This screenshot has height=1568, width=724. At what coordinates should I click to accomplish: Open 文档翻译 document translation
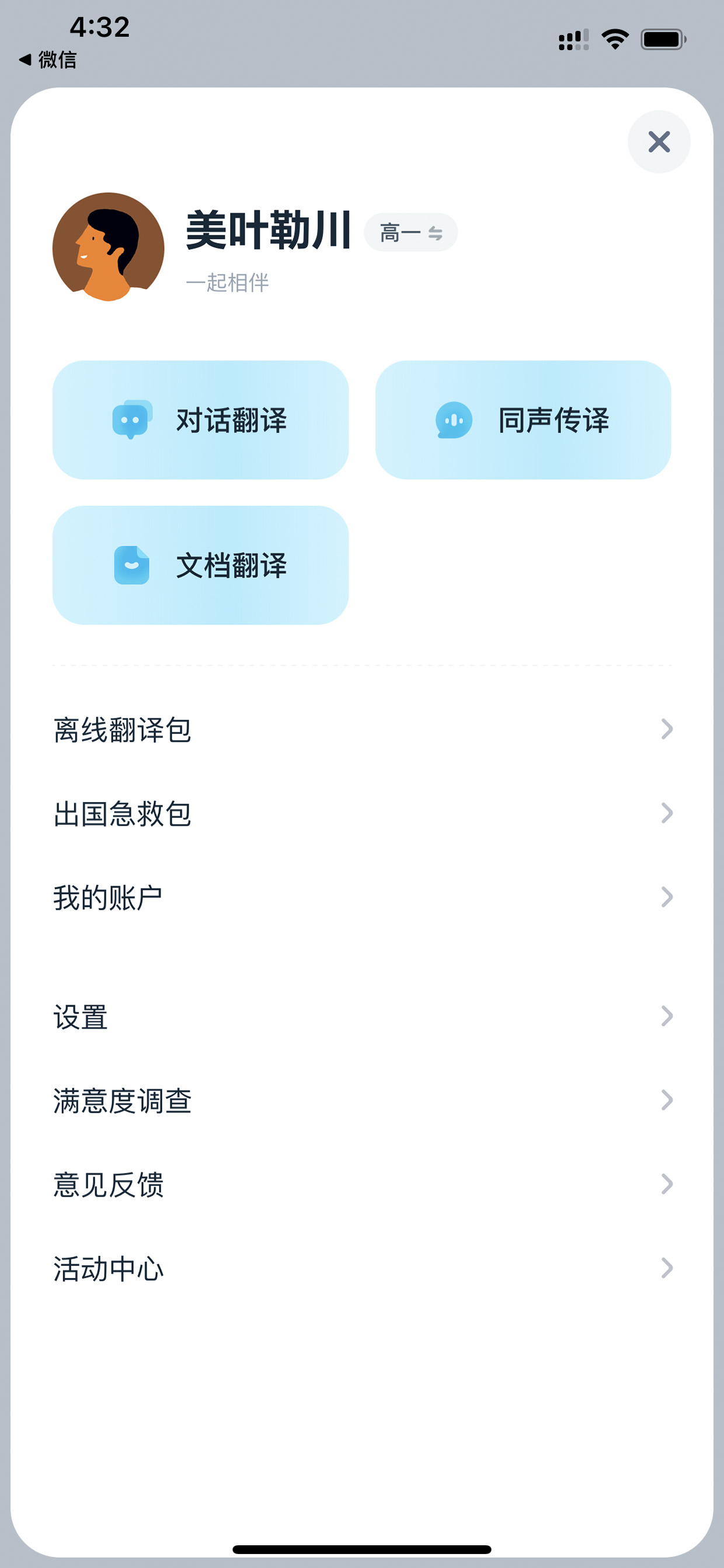[x=201, y=565]
